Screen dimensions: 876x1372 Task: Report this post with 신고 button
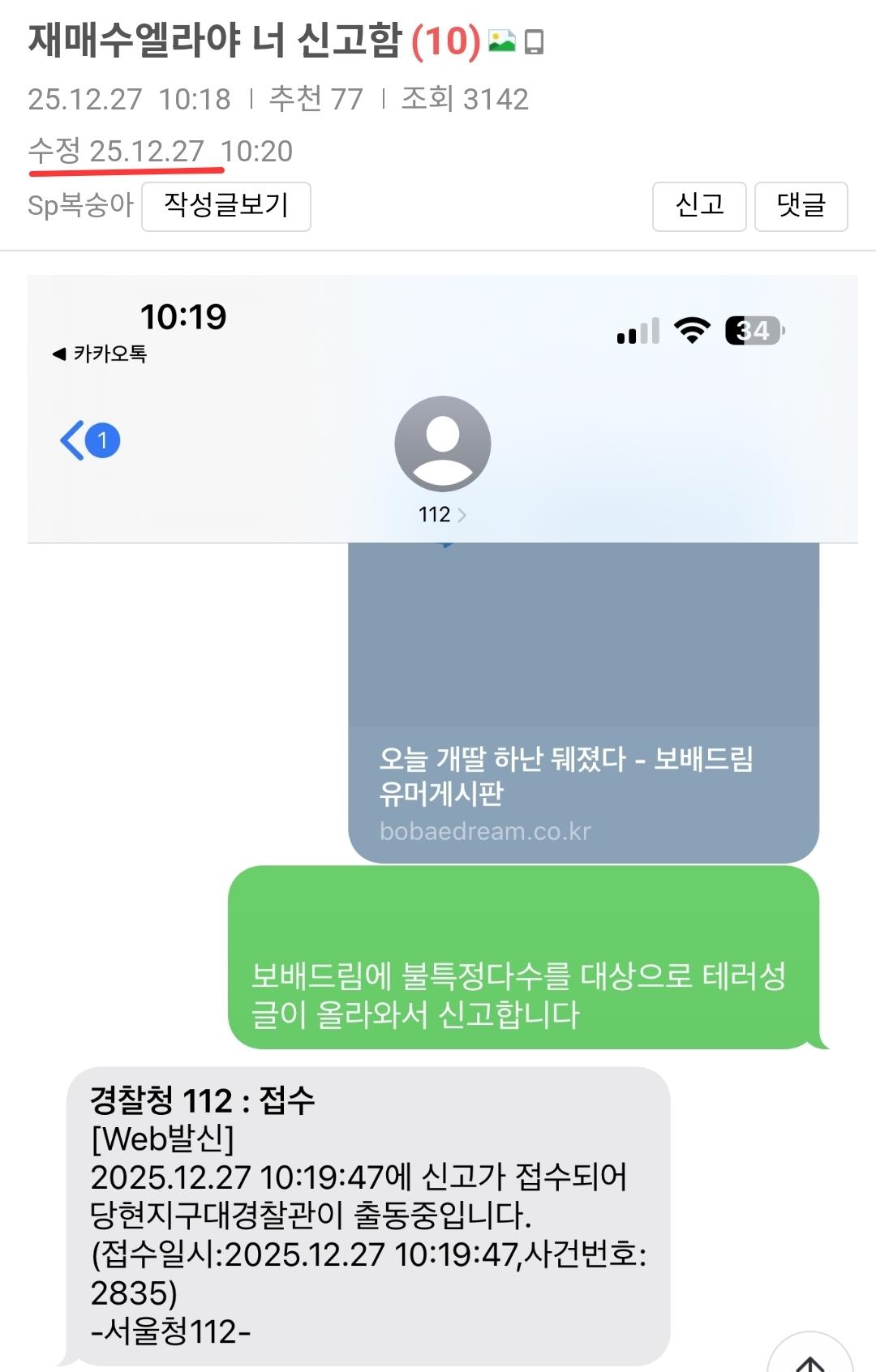[699, 206]
